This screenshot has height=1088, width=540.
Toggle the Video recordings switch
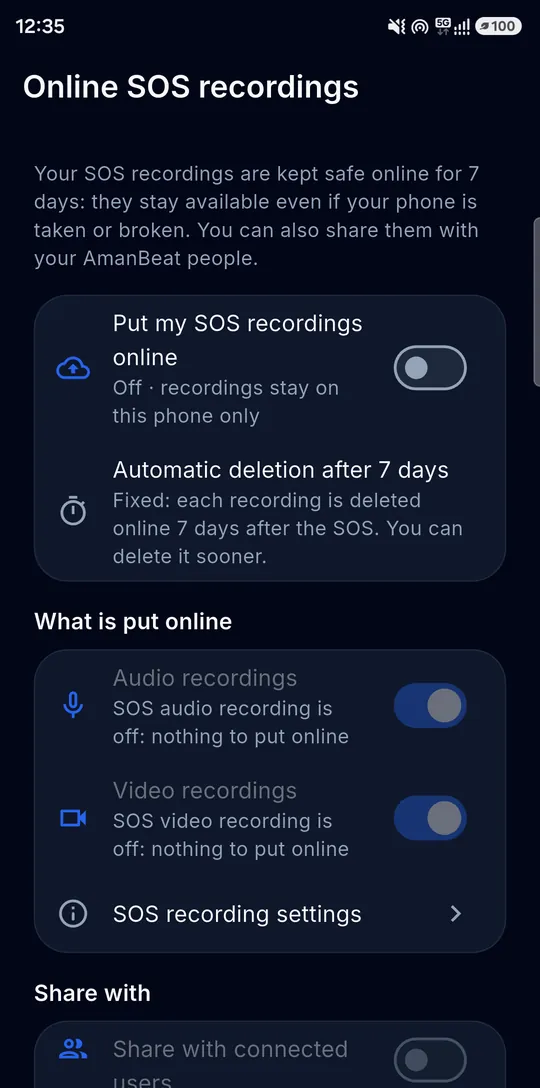click(430, 818)
